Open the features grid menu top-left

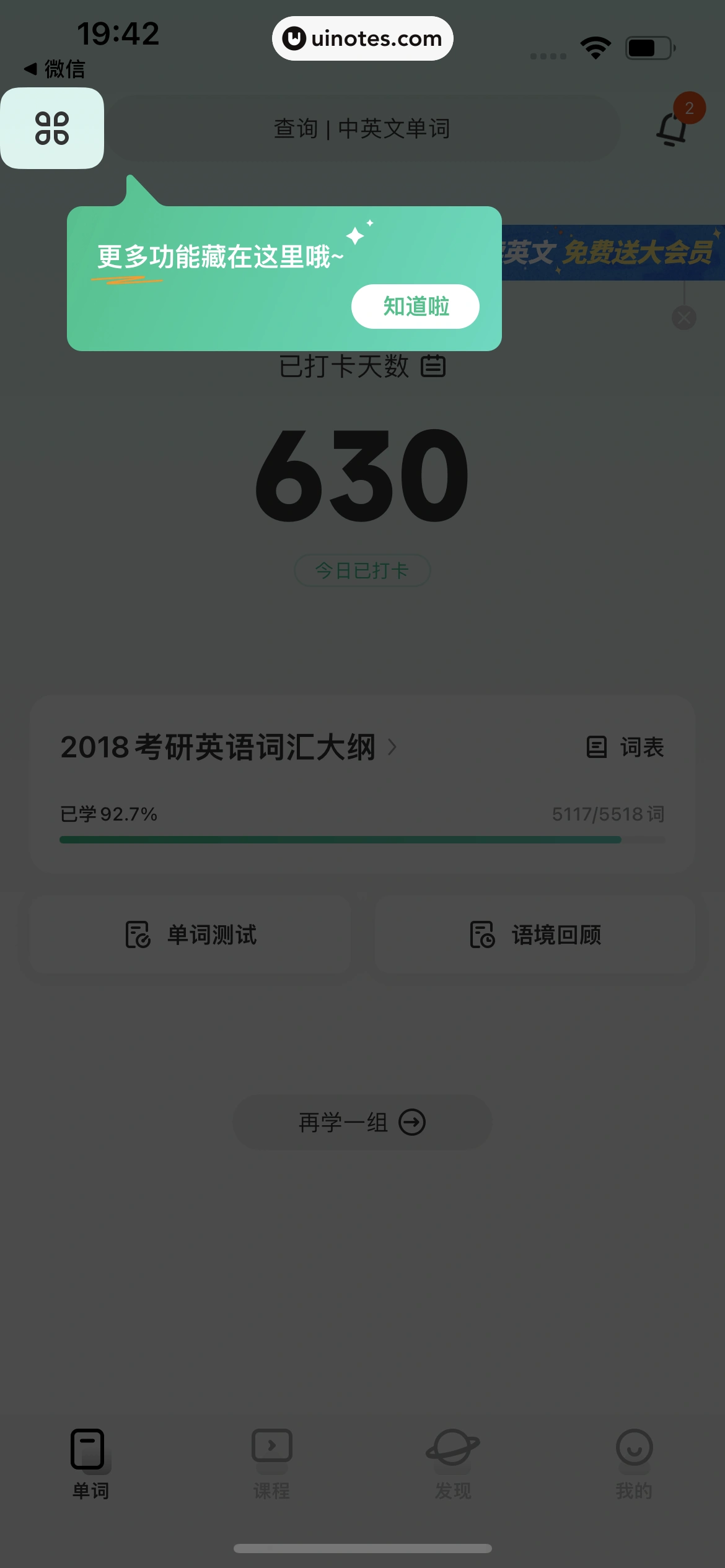[x=53, y=129]
